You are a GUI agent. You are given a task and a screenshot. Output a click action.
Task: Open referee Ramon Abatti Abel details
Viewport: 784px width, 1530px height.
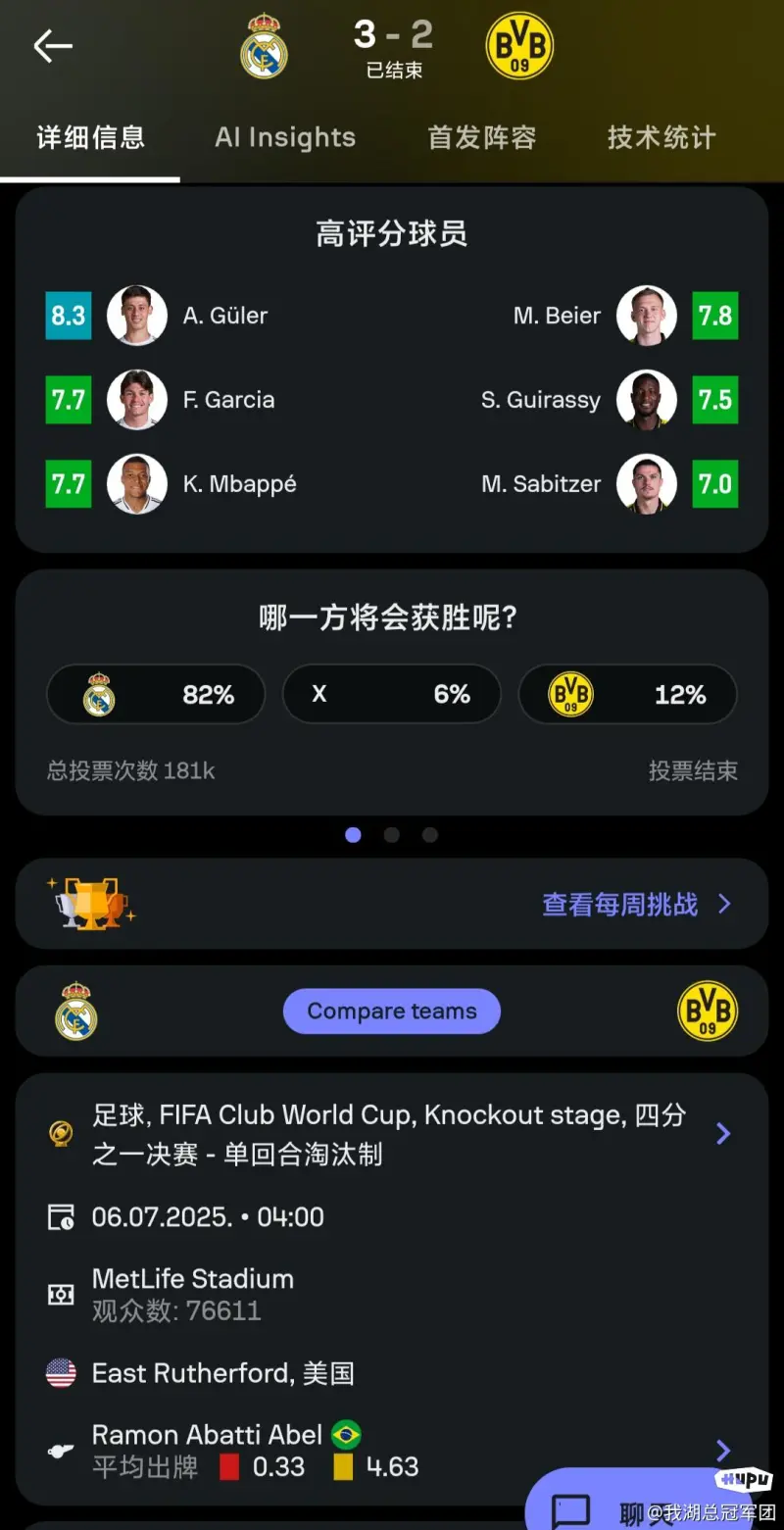point(392,1451)
